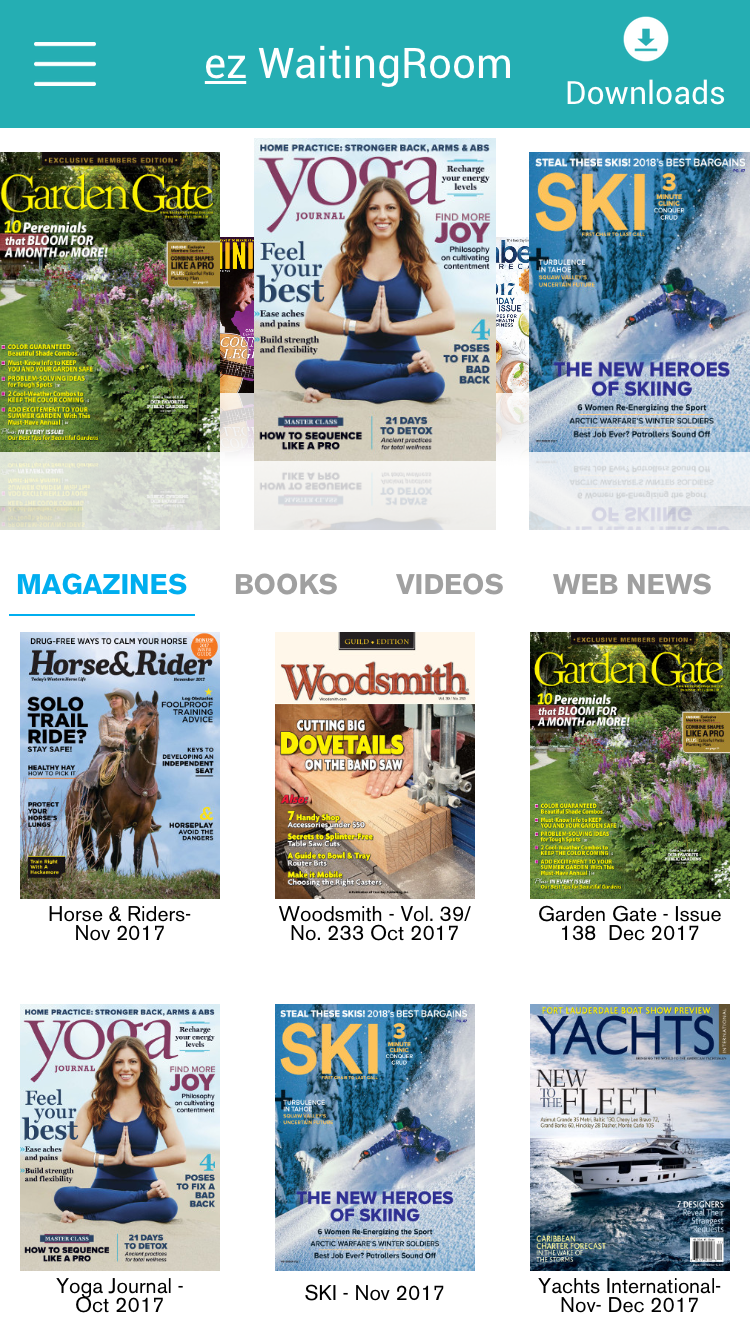The width and height of the screenshot is (750, 1334).
Task: Tap the featured Yoga Journal carousel cover
Action: pyautogui.click(x=375, y=299)
